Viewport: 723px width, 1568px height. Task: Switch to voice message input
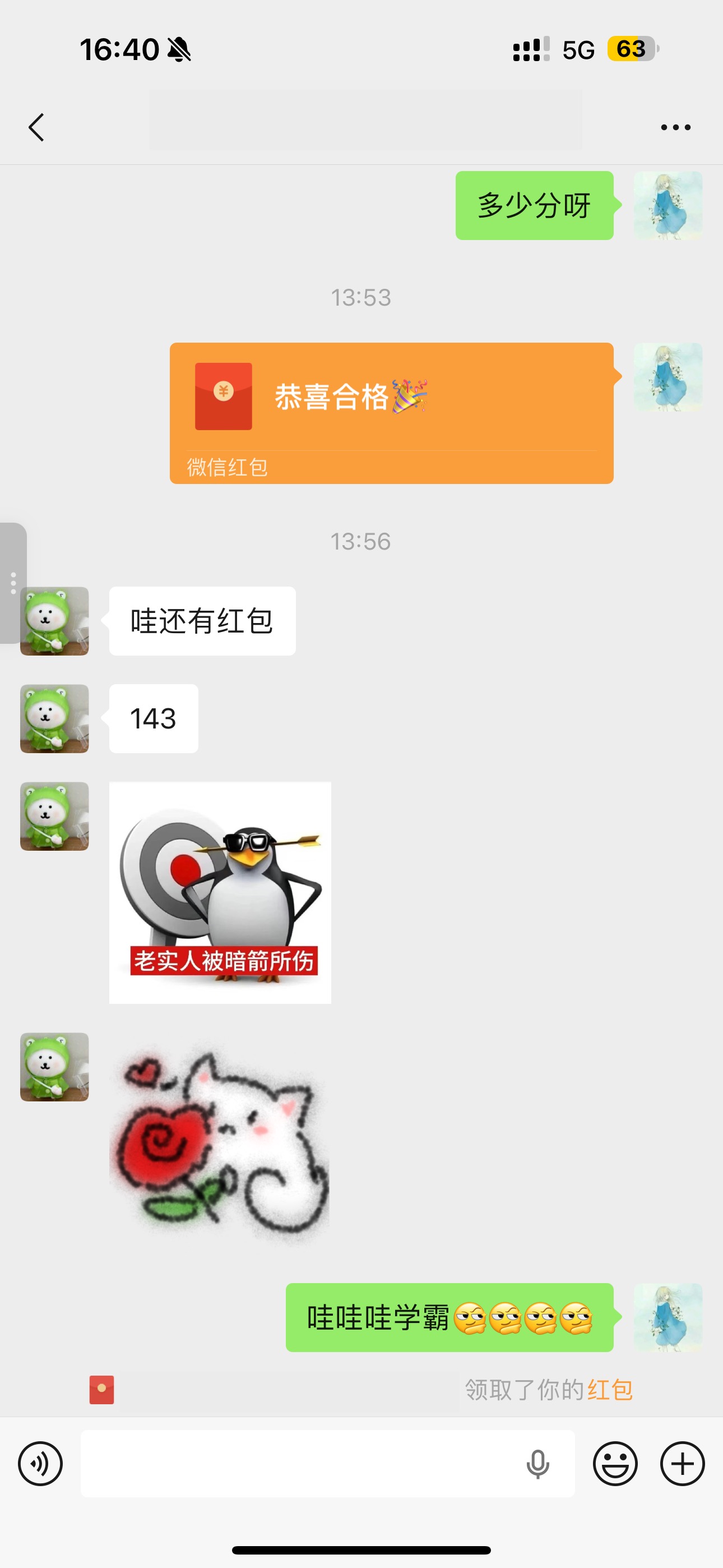pyautogui.click(x=40, y=1463)
